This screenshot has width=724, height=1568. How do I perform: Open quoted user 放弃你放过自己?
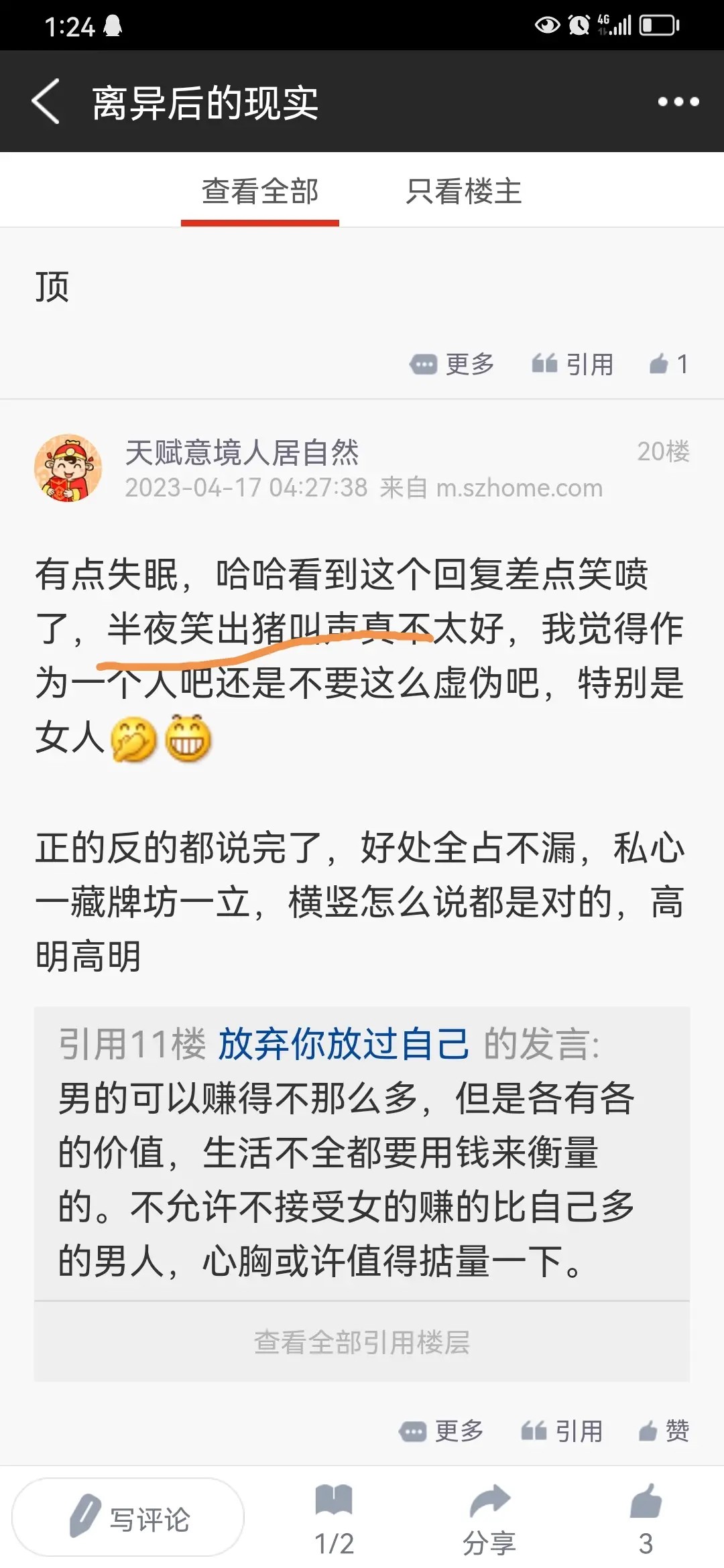pyautogui.click(x=343, y=1044)
